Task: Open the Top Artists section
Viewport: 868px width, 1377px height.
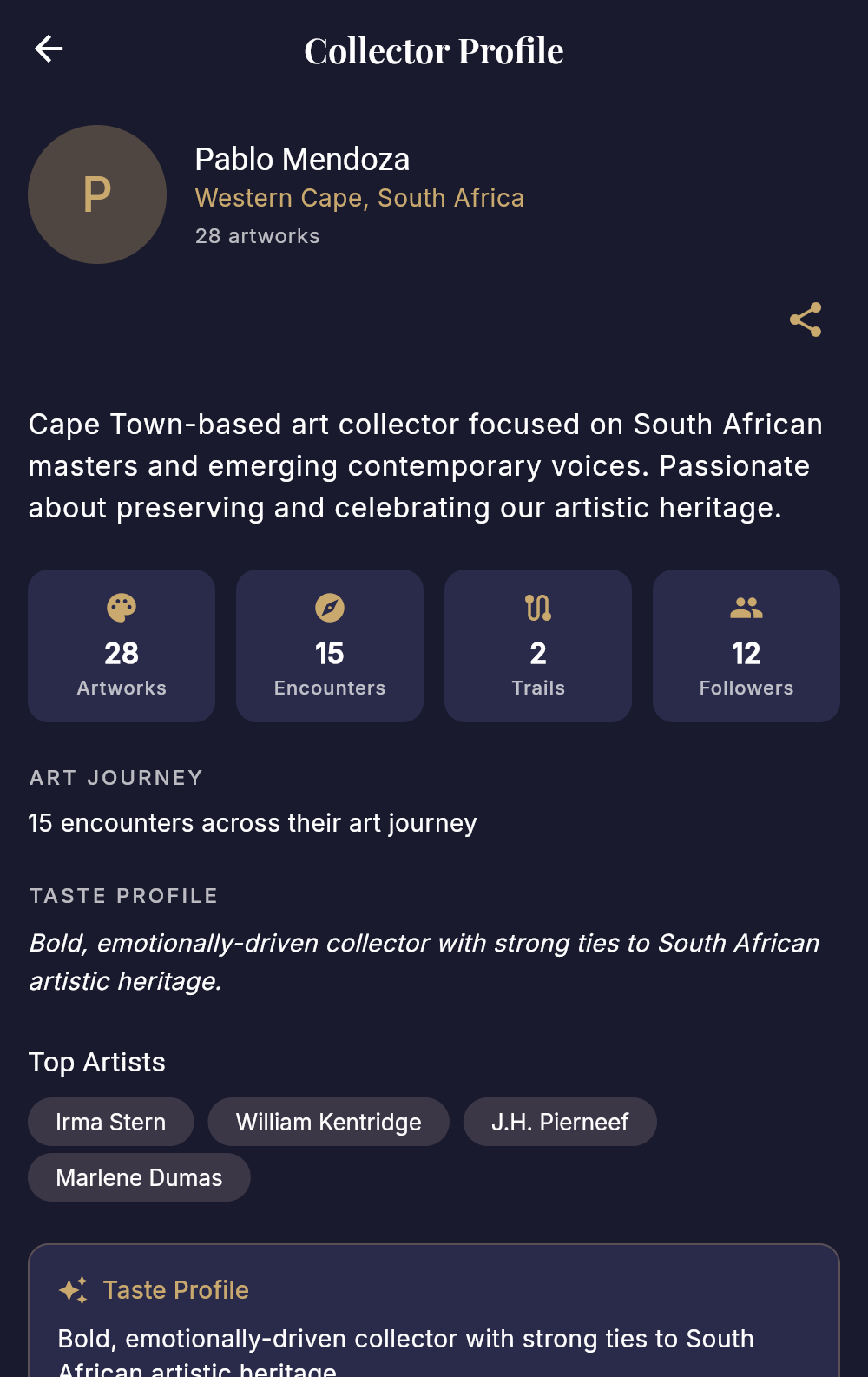Action: coord(96,1061)
